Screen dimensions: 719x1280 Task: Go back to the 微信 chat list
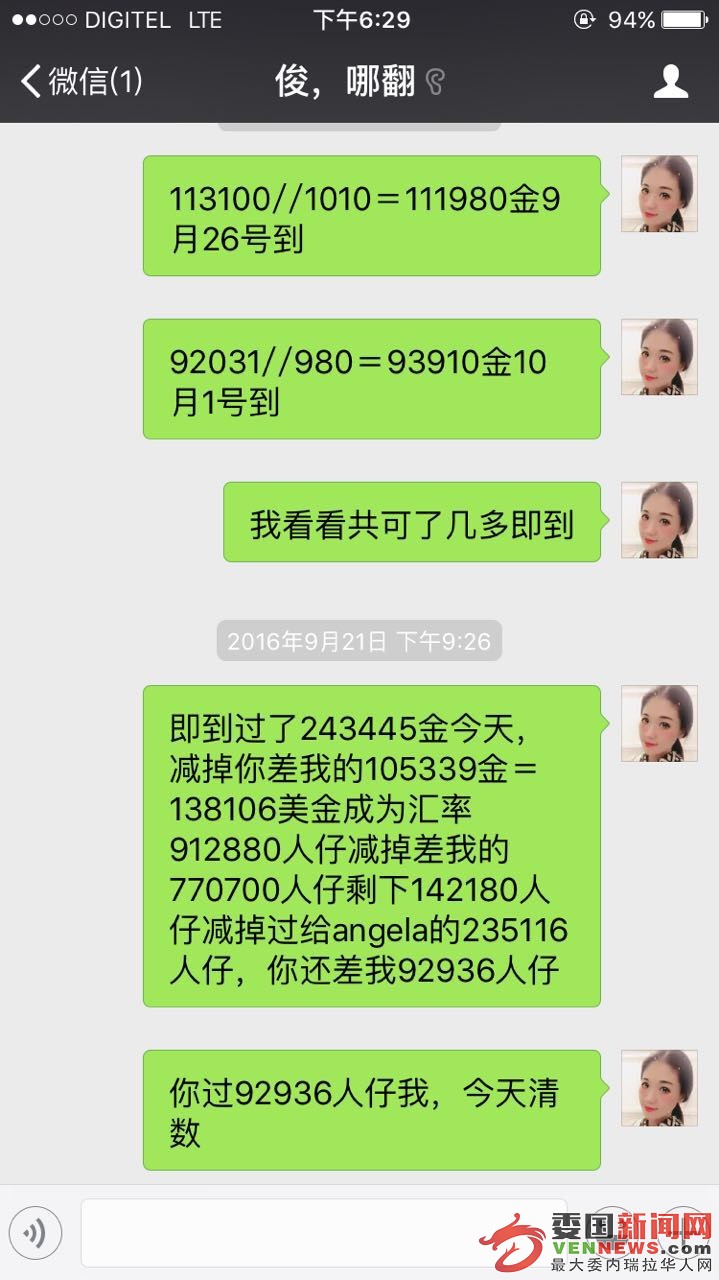80,81
